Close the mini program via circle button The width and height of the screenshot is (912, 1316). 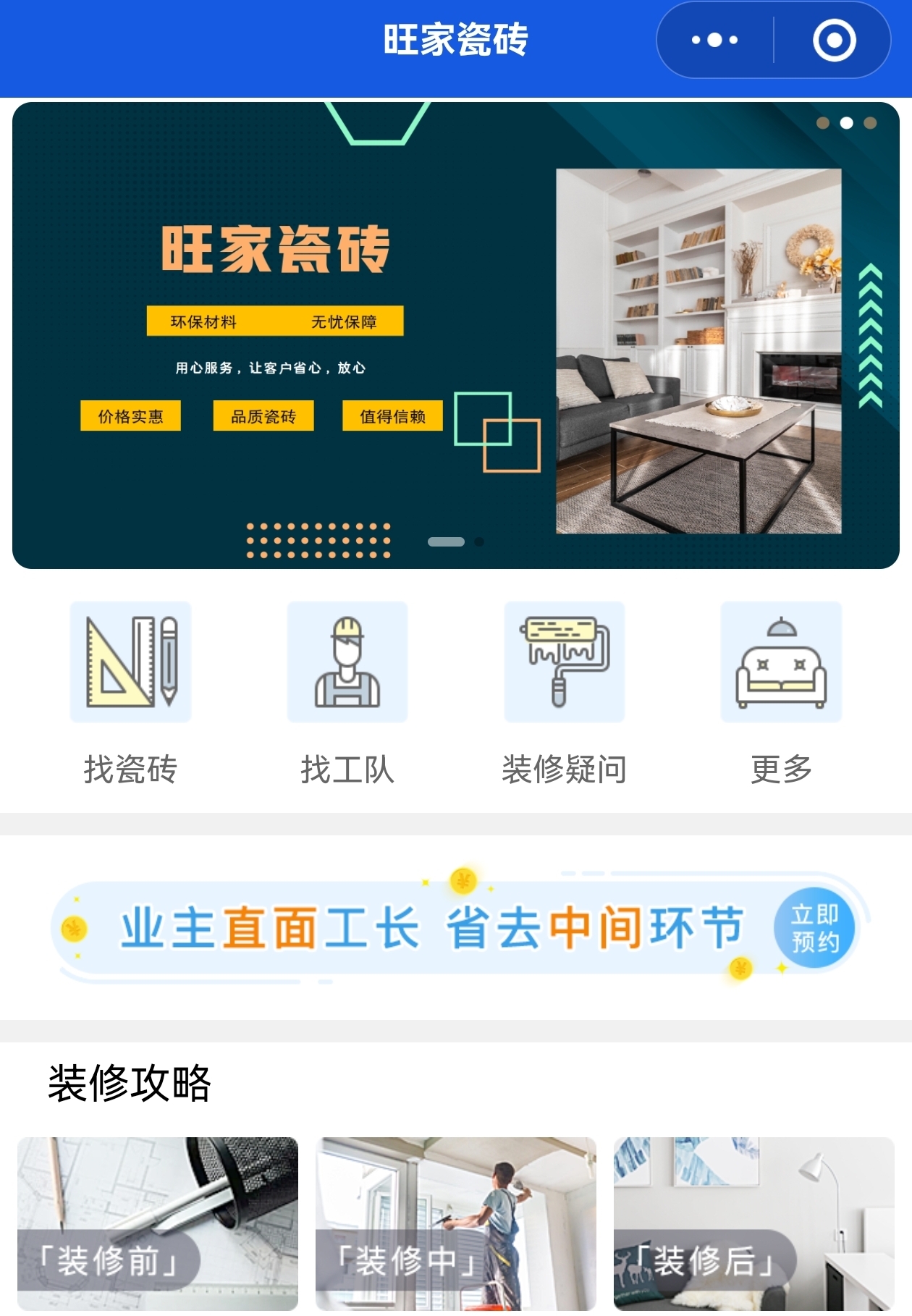click(834, 40)
